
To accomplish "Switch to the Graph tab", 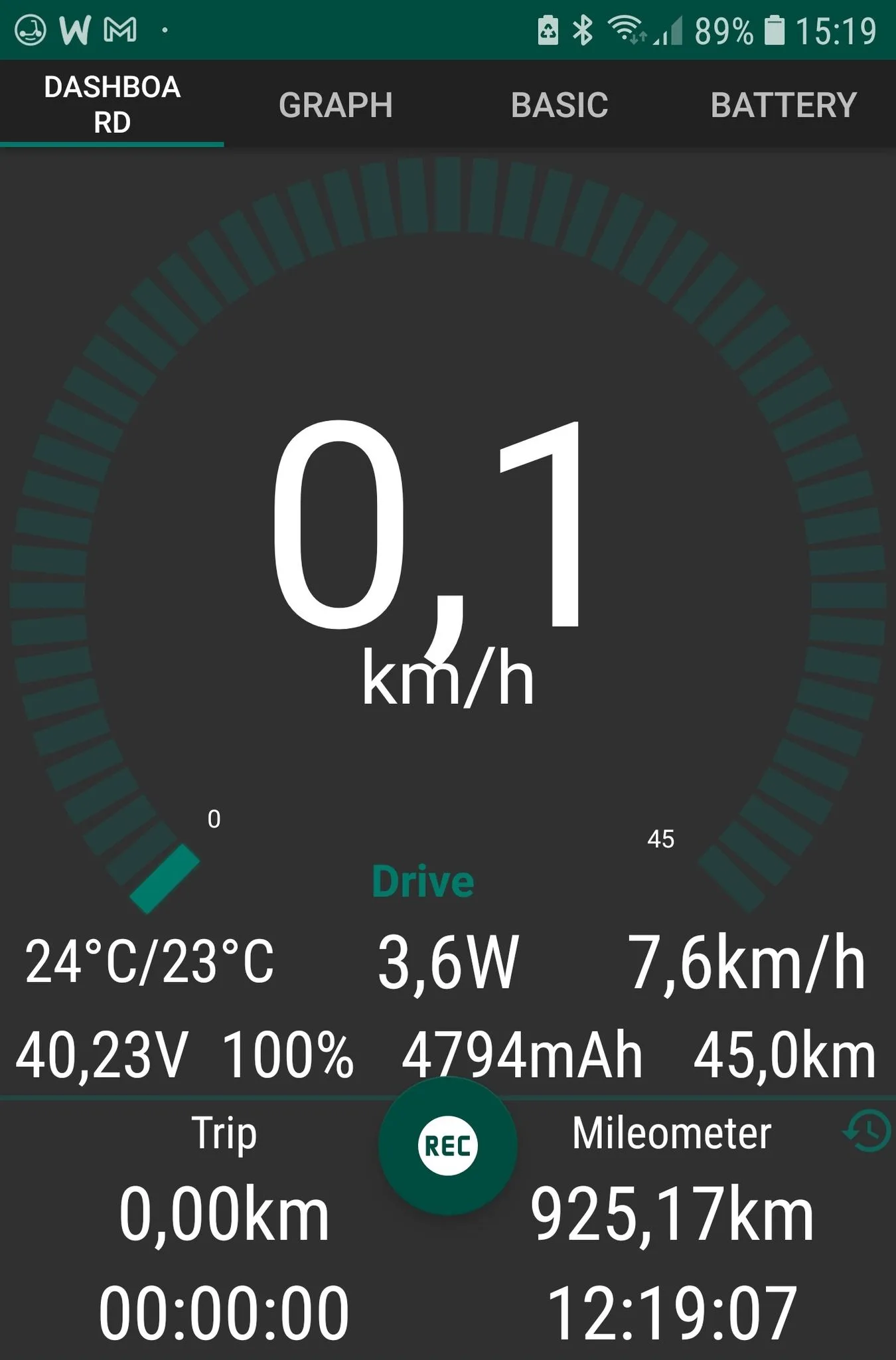I will (336, 105).
